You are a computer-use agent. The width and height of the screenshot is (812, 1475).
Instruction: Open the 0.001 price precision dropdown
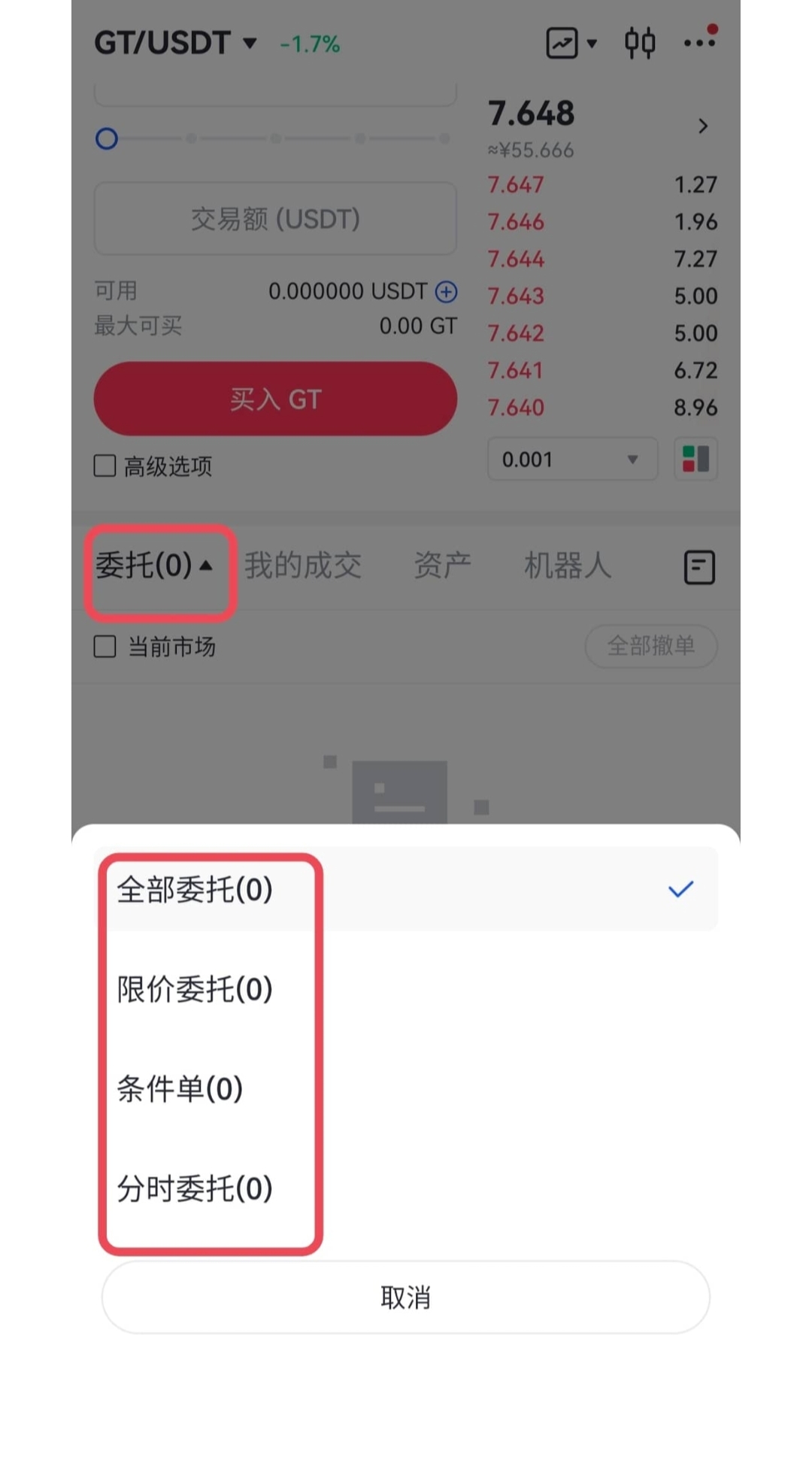571,459
